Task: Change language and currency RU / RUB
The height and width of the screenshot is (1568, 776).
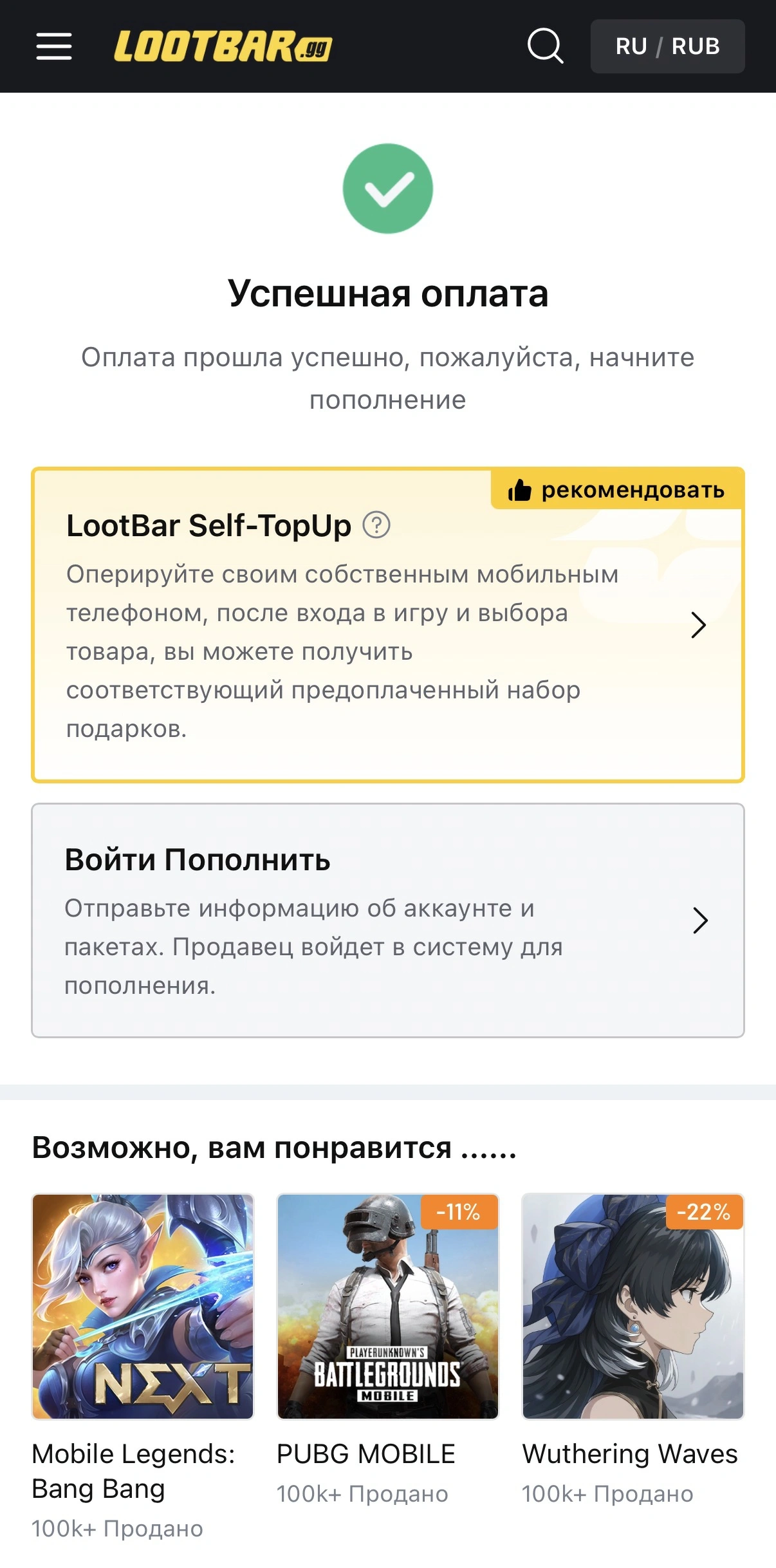Action: (x=667, y=46)
